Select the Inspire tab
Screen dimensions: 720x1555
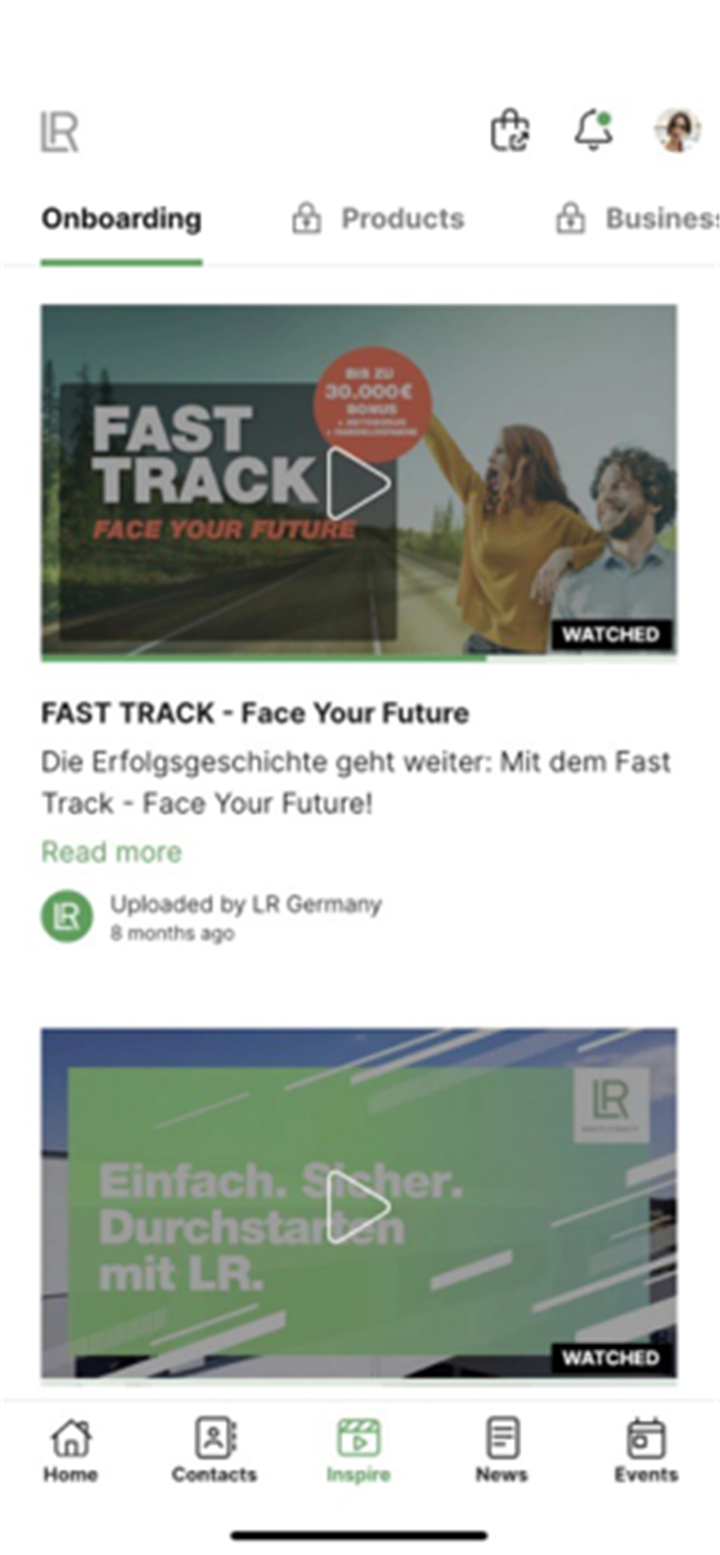[x=358, y=1450]
